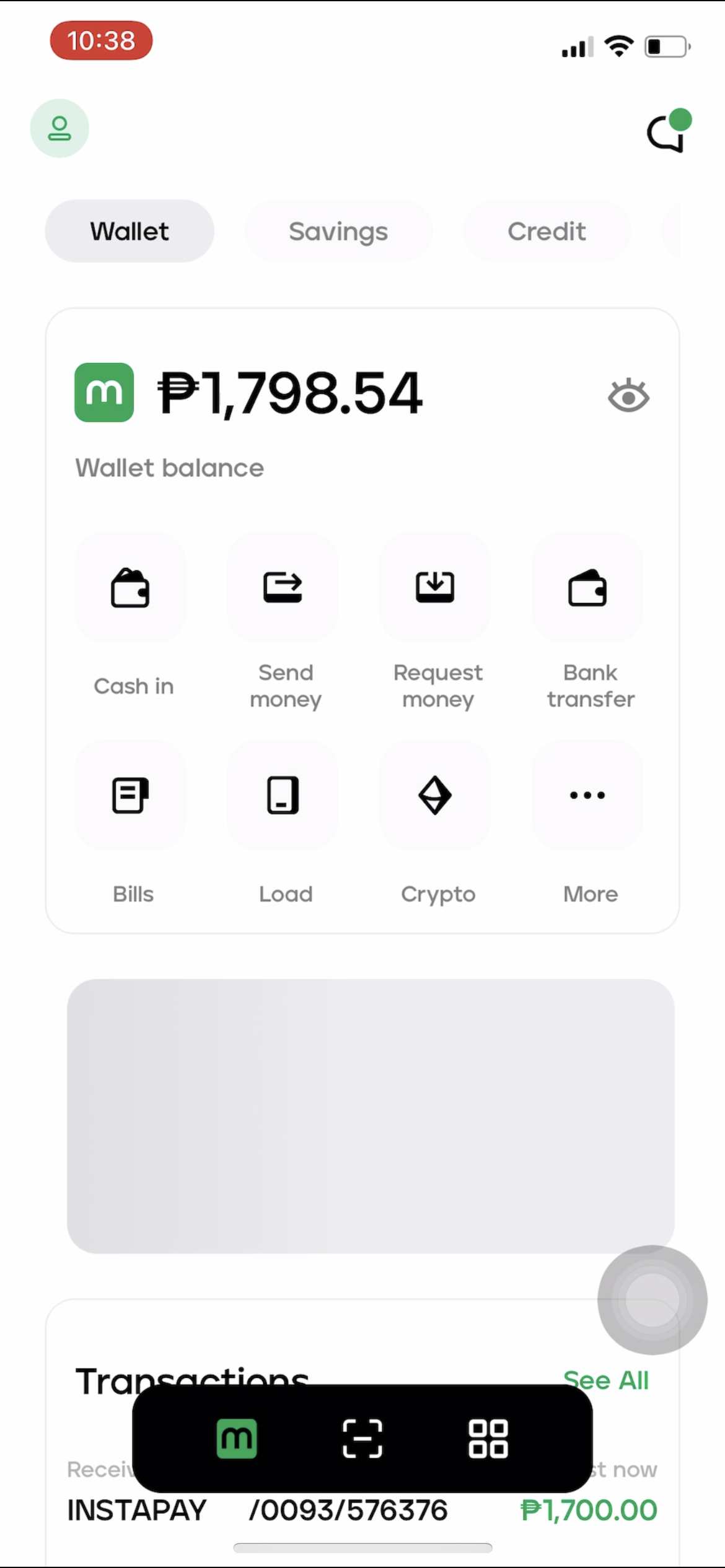725x1568 pixels.
Task: Buy Load
Action: coord(283,796)
